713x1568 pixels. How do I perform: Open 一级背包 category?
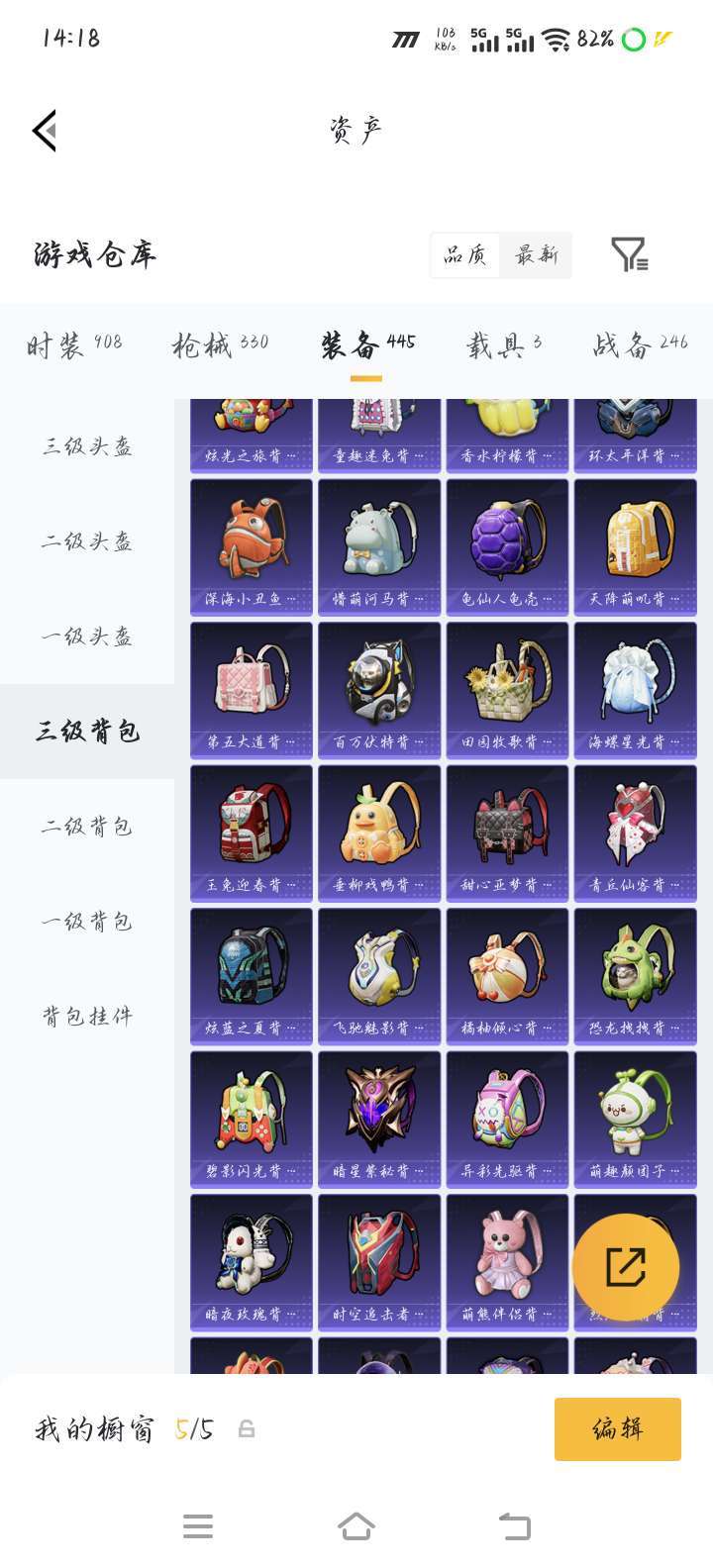click(87, 922)
